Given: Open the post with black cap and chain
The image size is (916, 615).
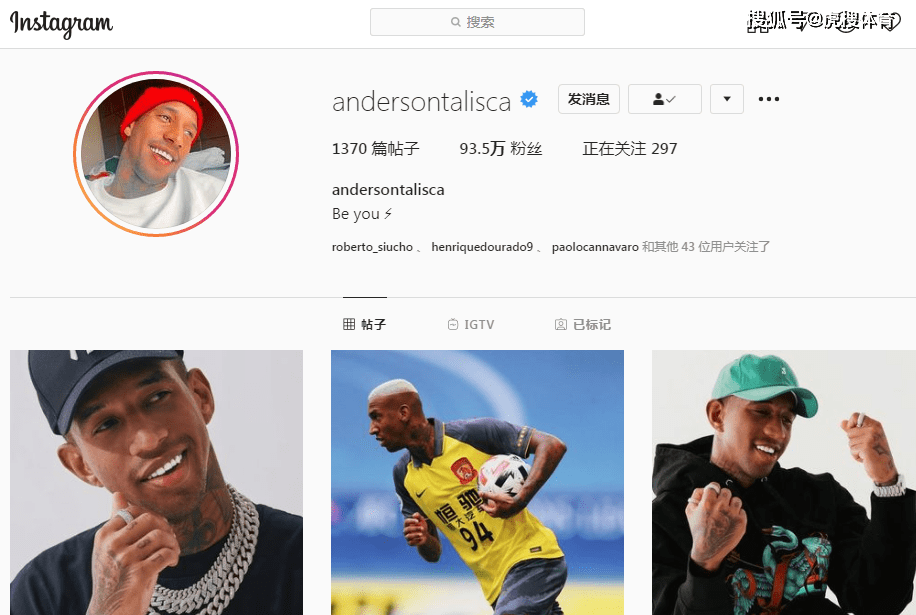Looking at the screenshot, I should (x=156, y=482).
